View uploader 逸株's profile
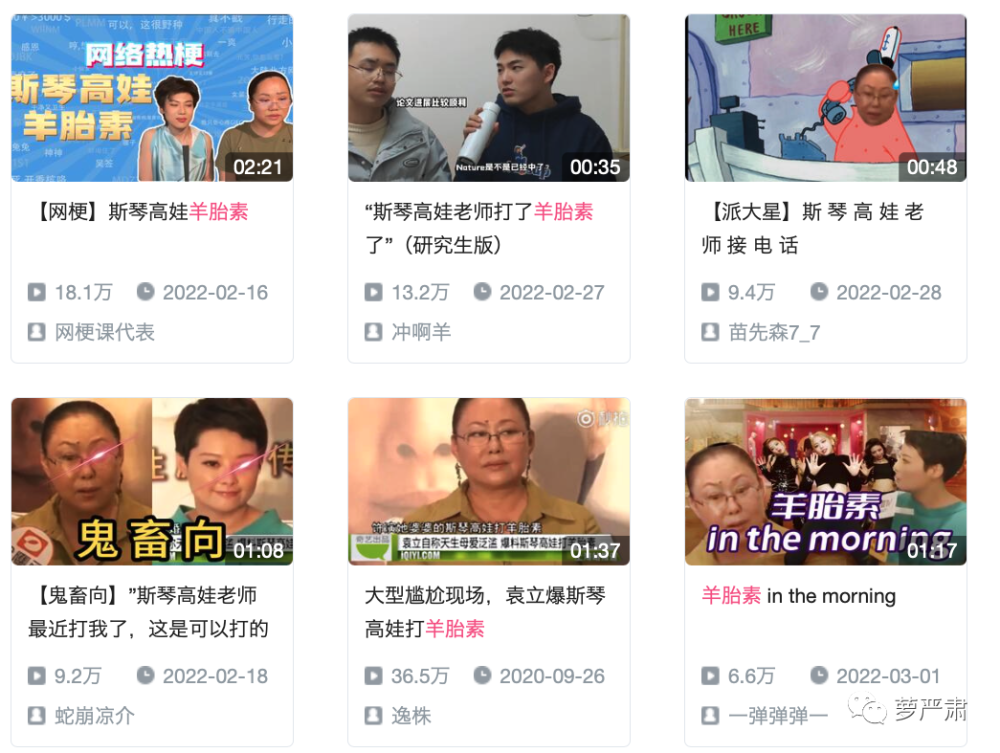 411,716
